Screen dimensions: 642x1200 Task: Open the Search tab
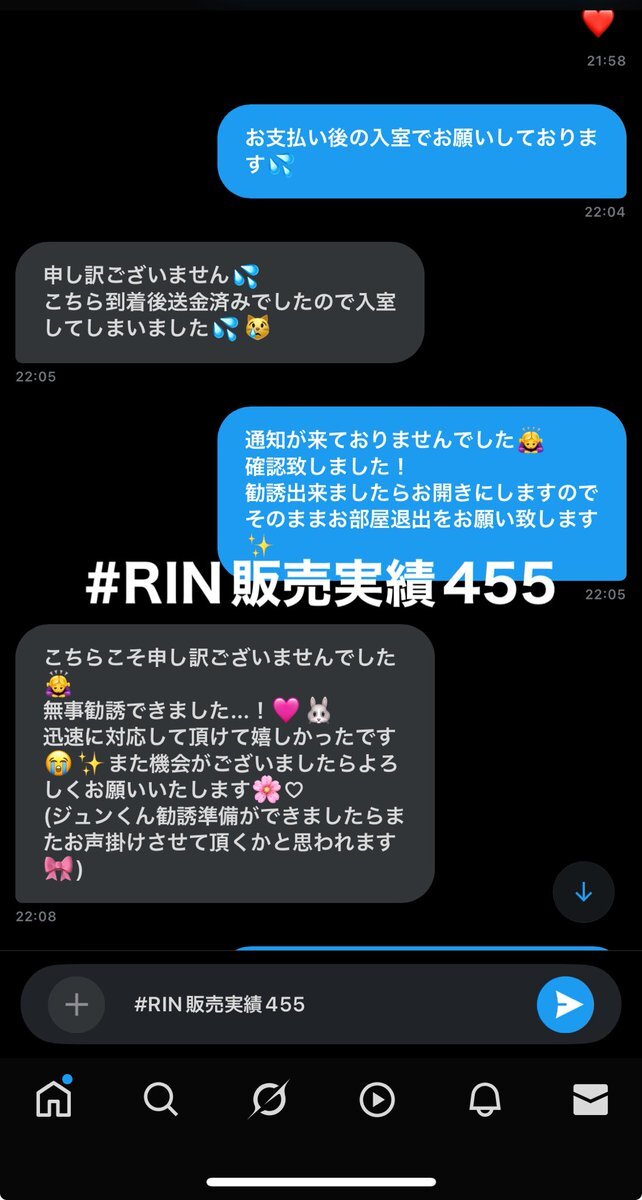point(160,1099)
